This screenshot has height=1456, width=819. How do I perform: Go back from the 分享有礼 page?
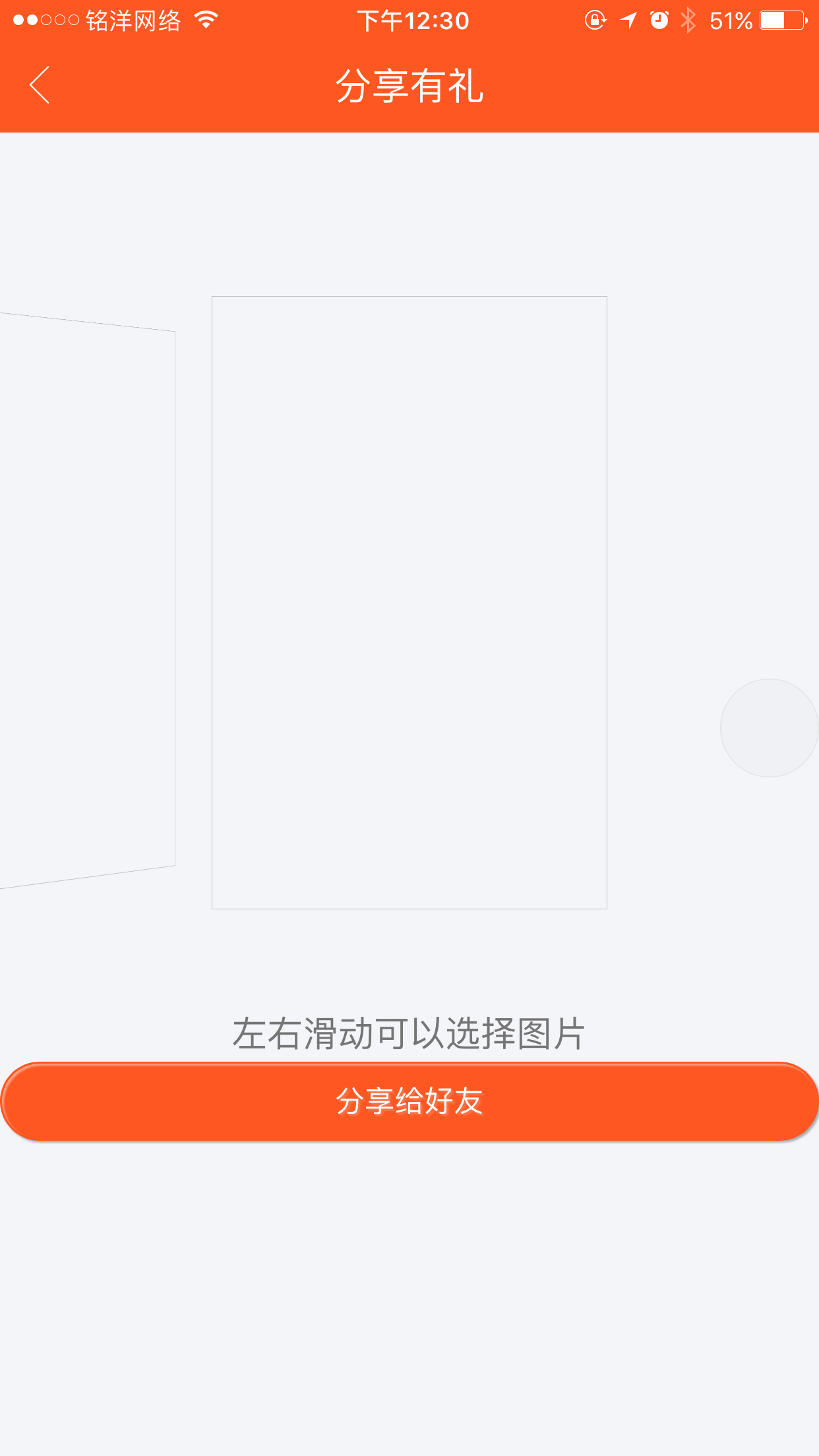tap(40, 85)
